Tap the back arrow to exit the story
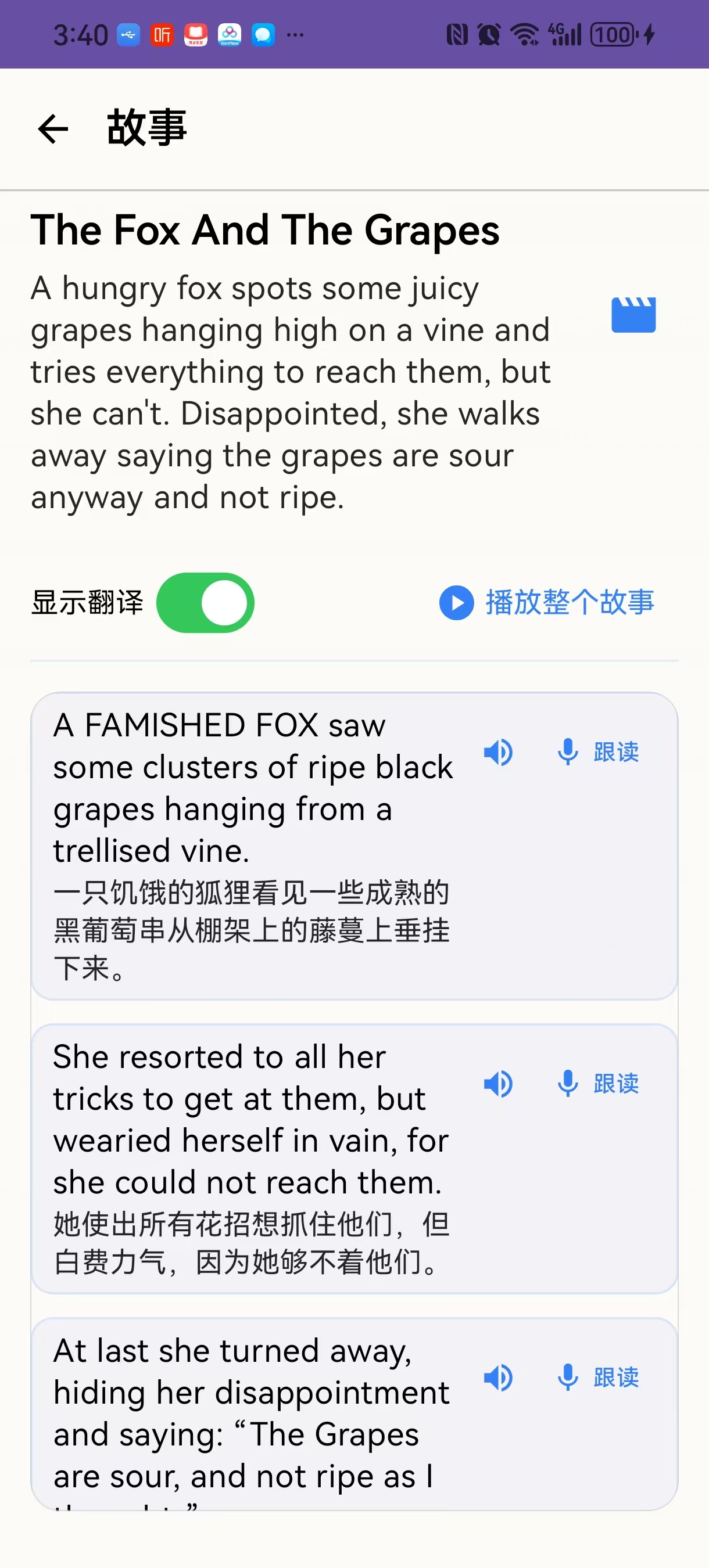 [52, 128]
